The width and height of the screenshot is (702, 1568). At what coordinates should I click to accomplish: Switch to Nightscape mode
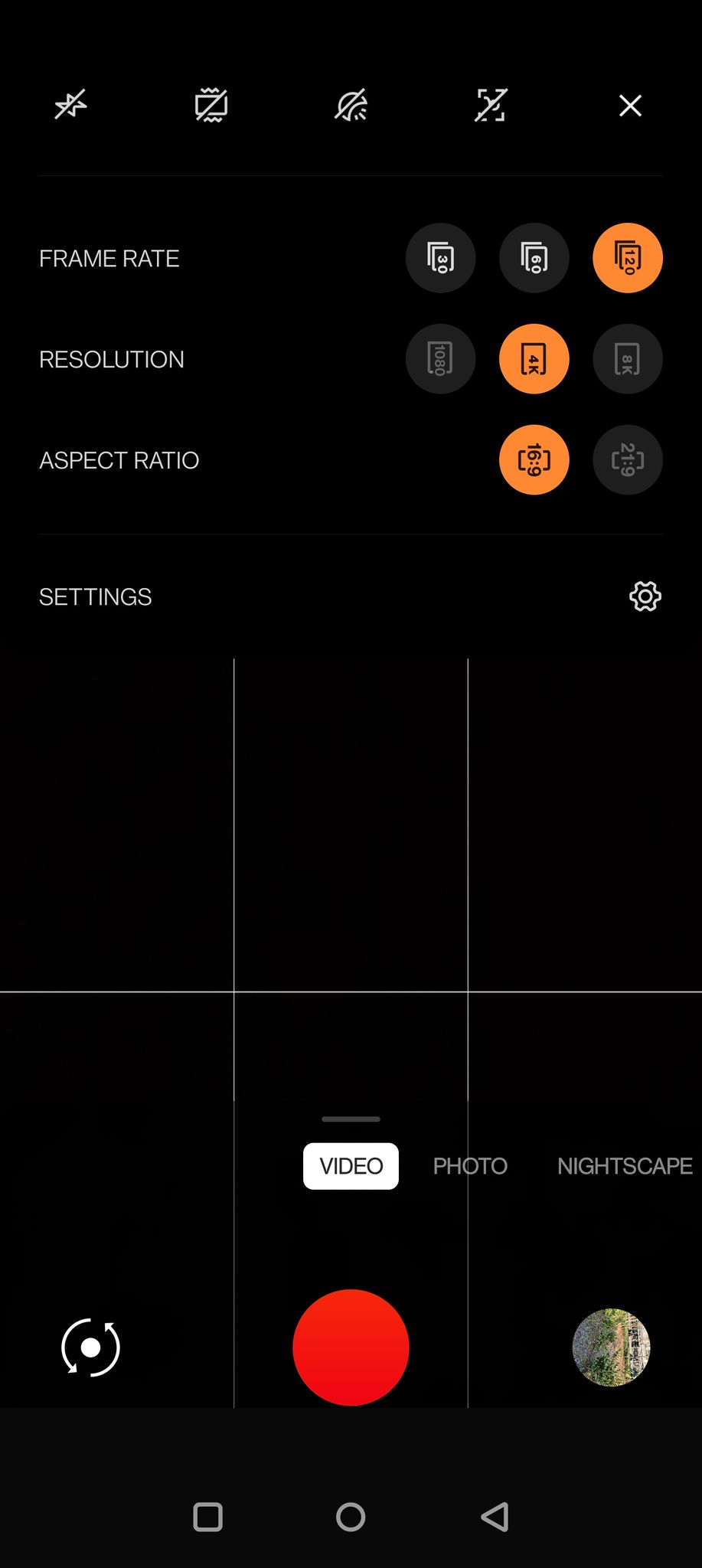[624, 1166]
